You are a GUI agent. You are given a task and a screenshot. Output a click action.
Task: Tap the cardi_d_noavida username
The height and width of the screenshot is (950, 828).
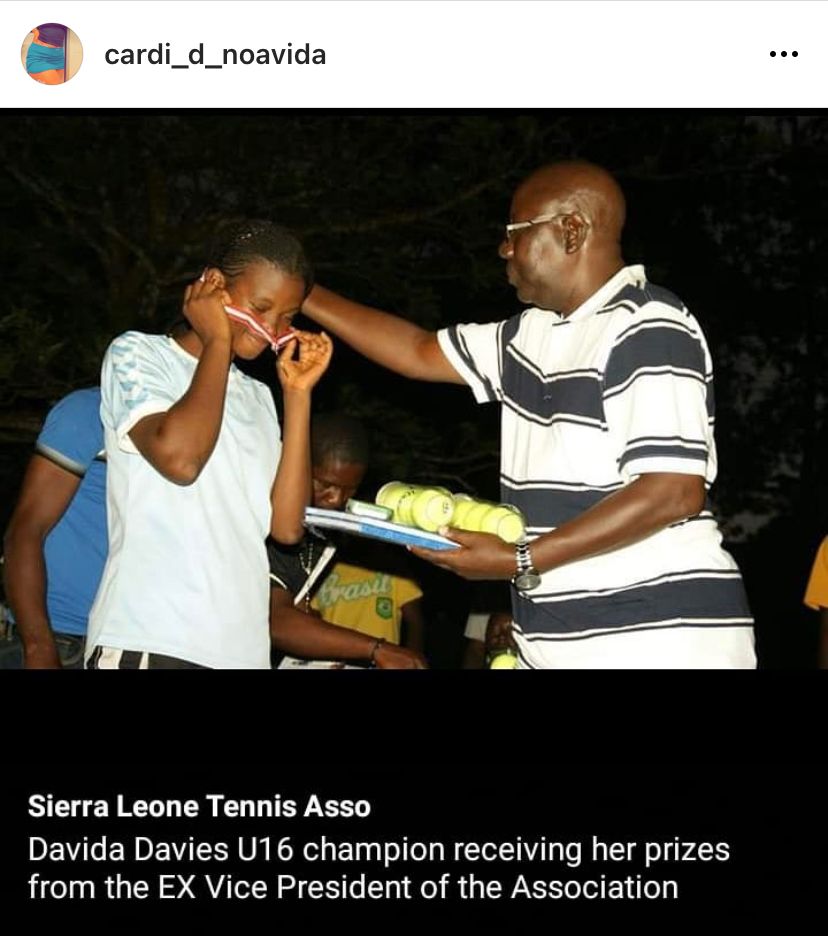tap(215, 54)
